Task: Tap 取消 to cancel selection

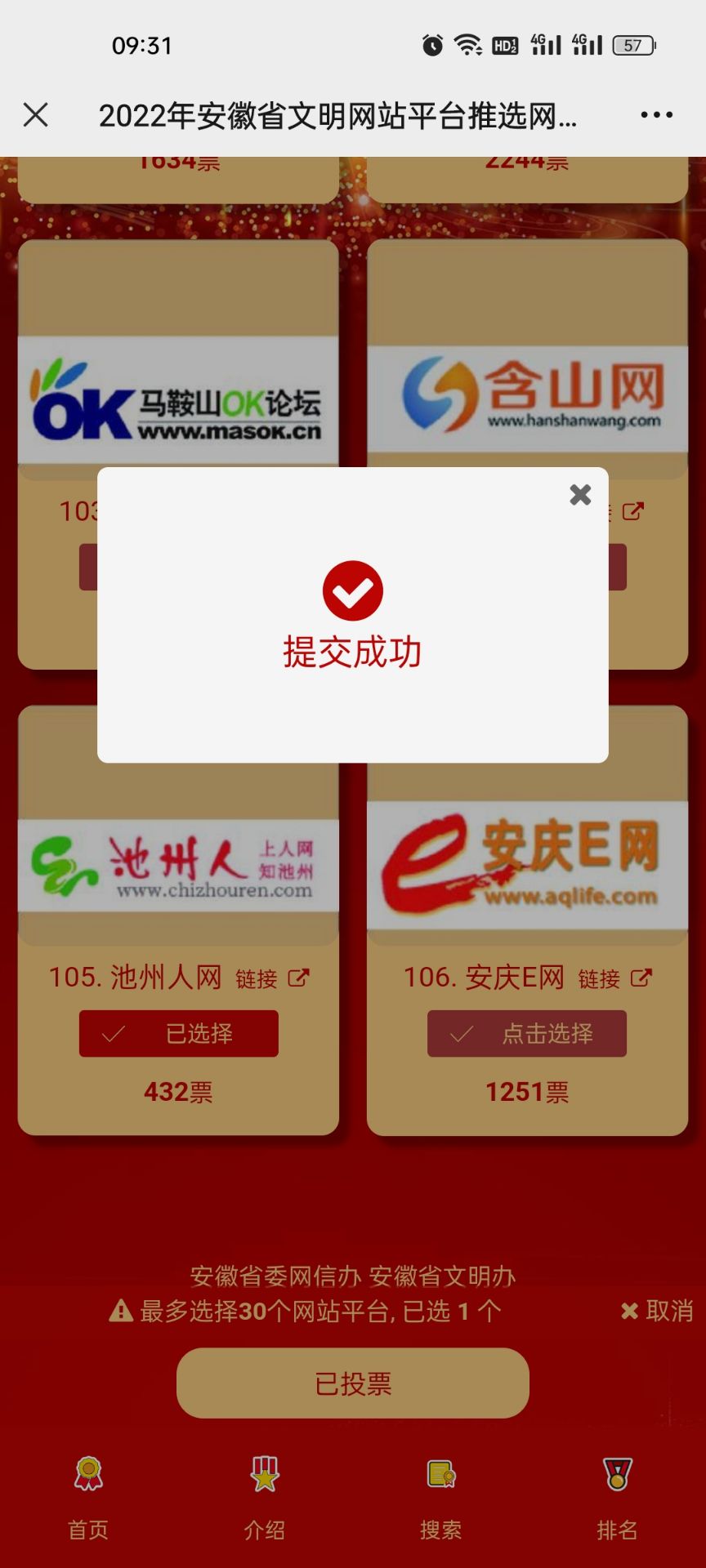Action: coord(657,1311)
